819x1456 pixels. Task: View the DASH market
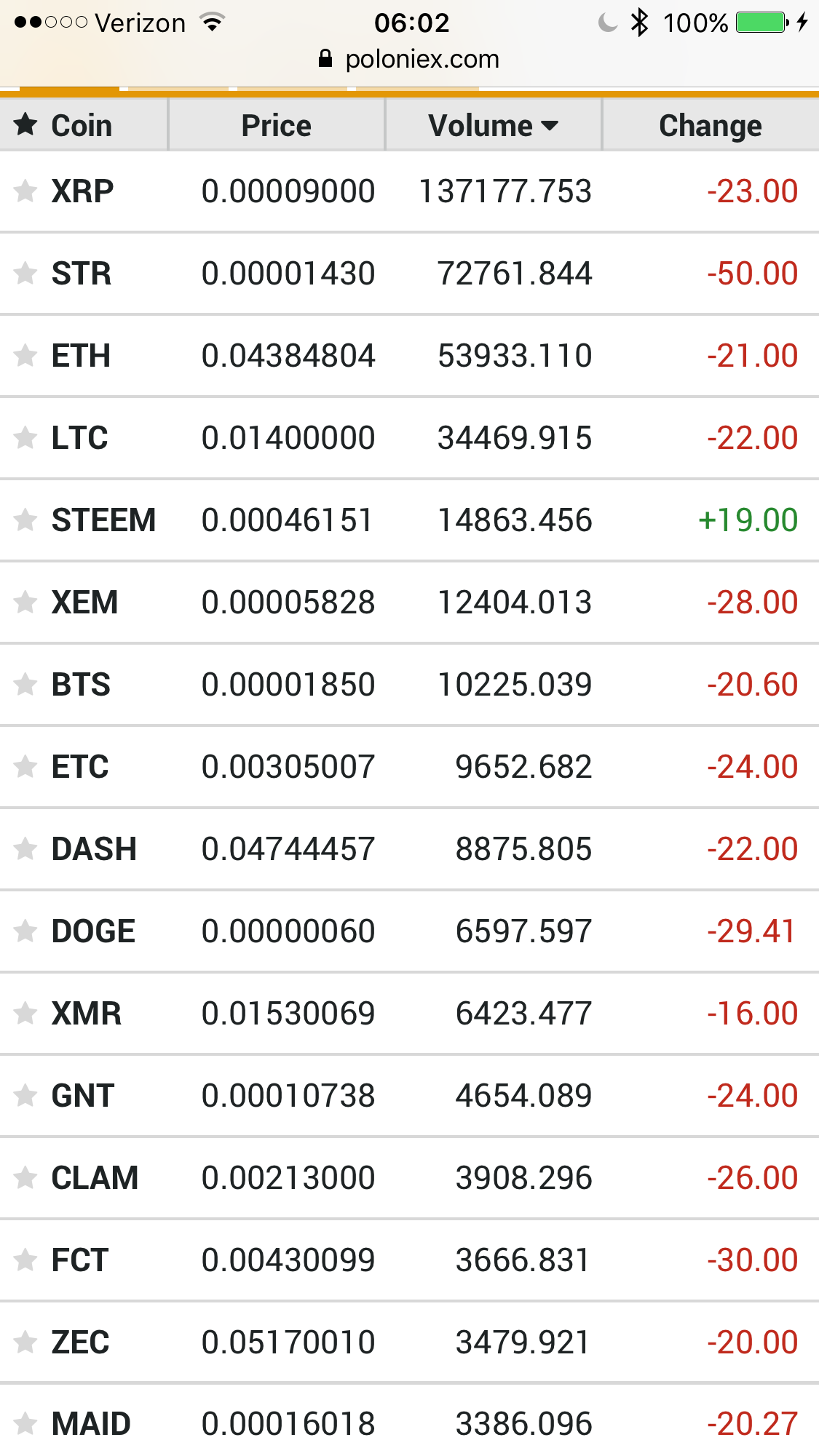pos(409,849)
